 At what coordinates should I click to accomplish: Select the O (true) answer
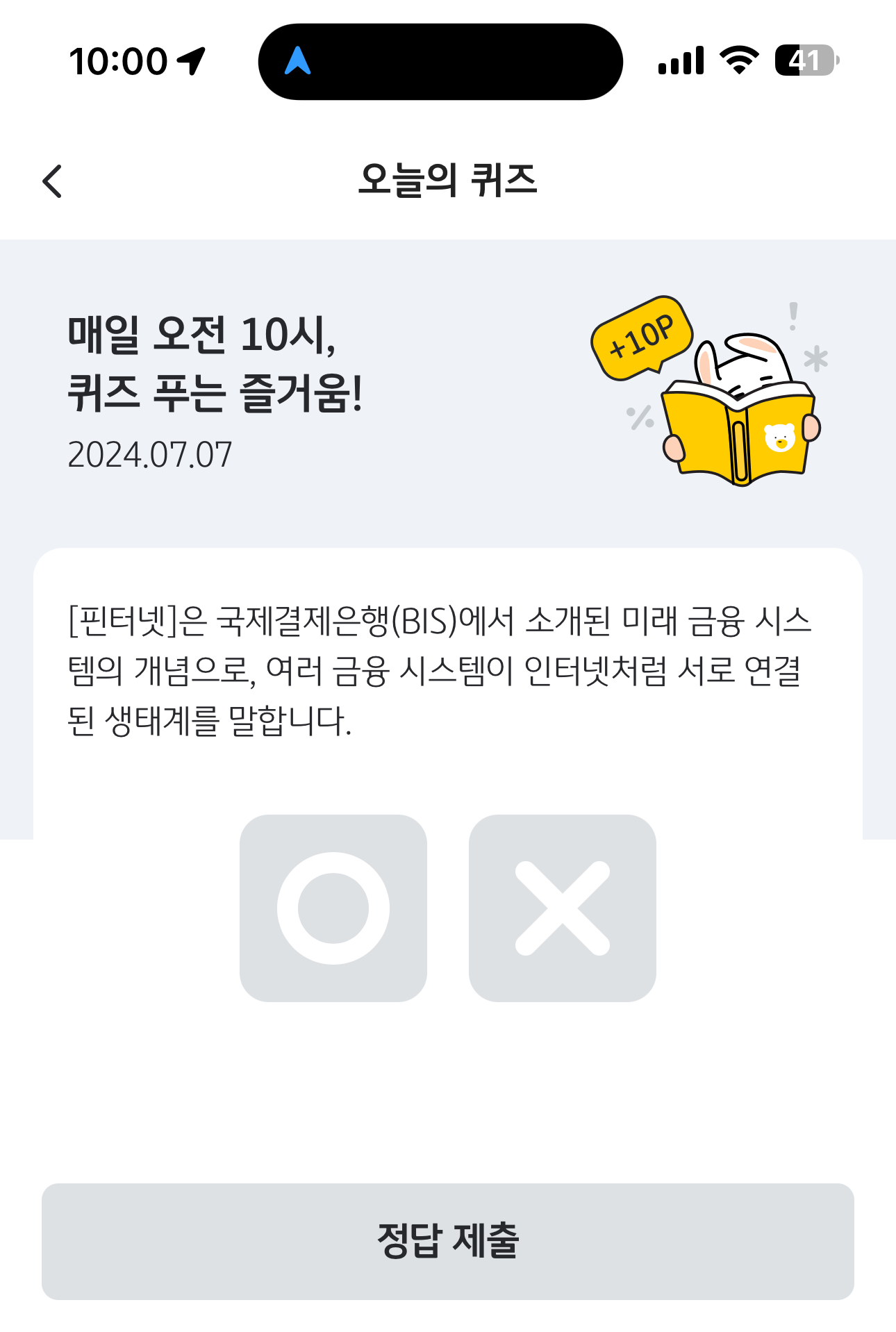tap(333, 908)
